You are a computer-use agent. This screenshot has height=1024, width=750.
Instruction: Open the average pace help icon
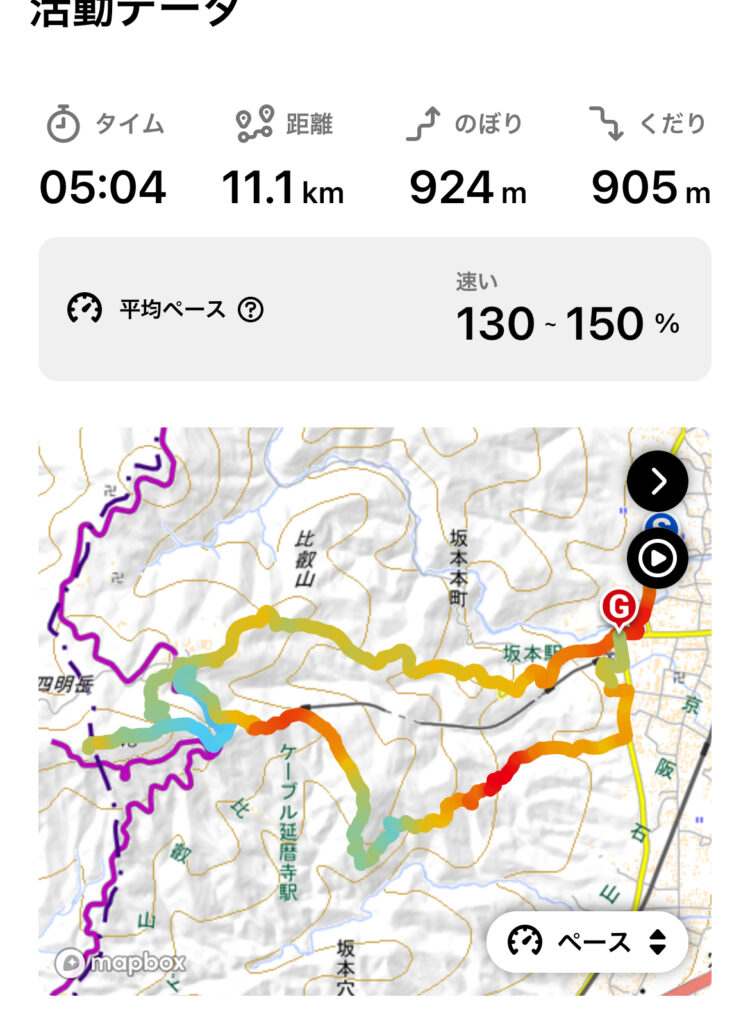[x=251, y=310]
